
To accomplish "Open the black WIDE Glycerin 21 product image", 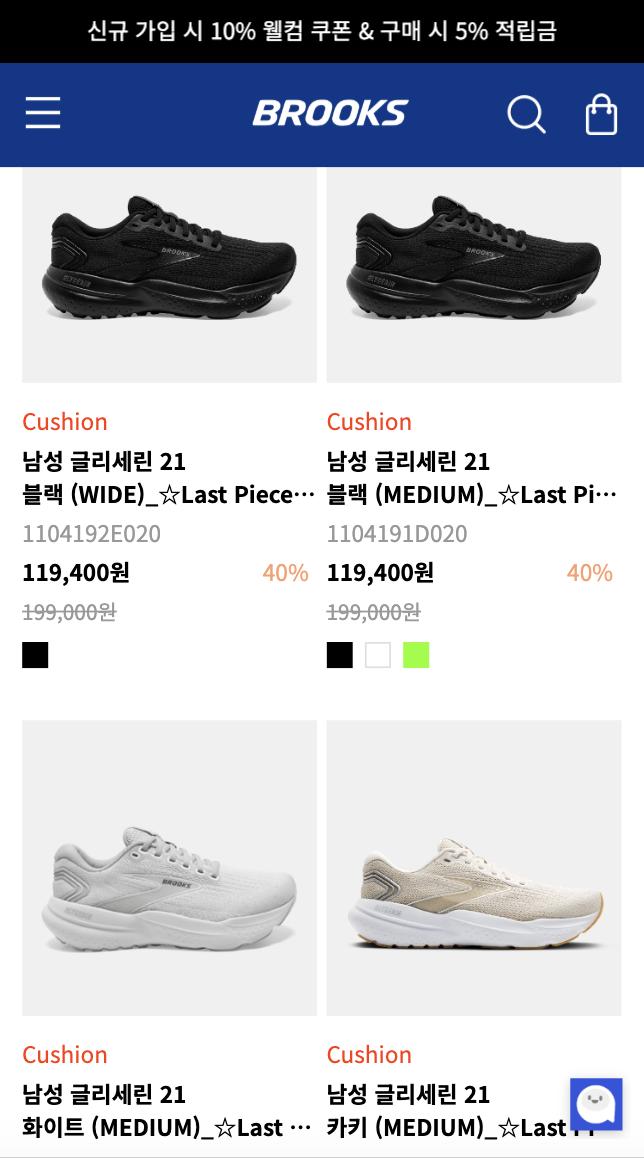I will point(169,262).
